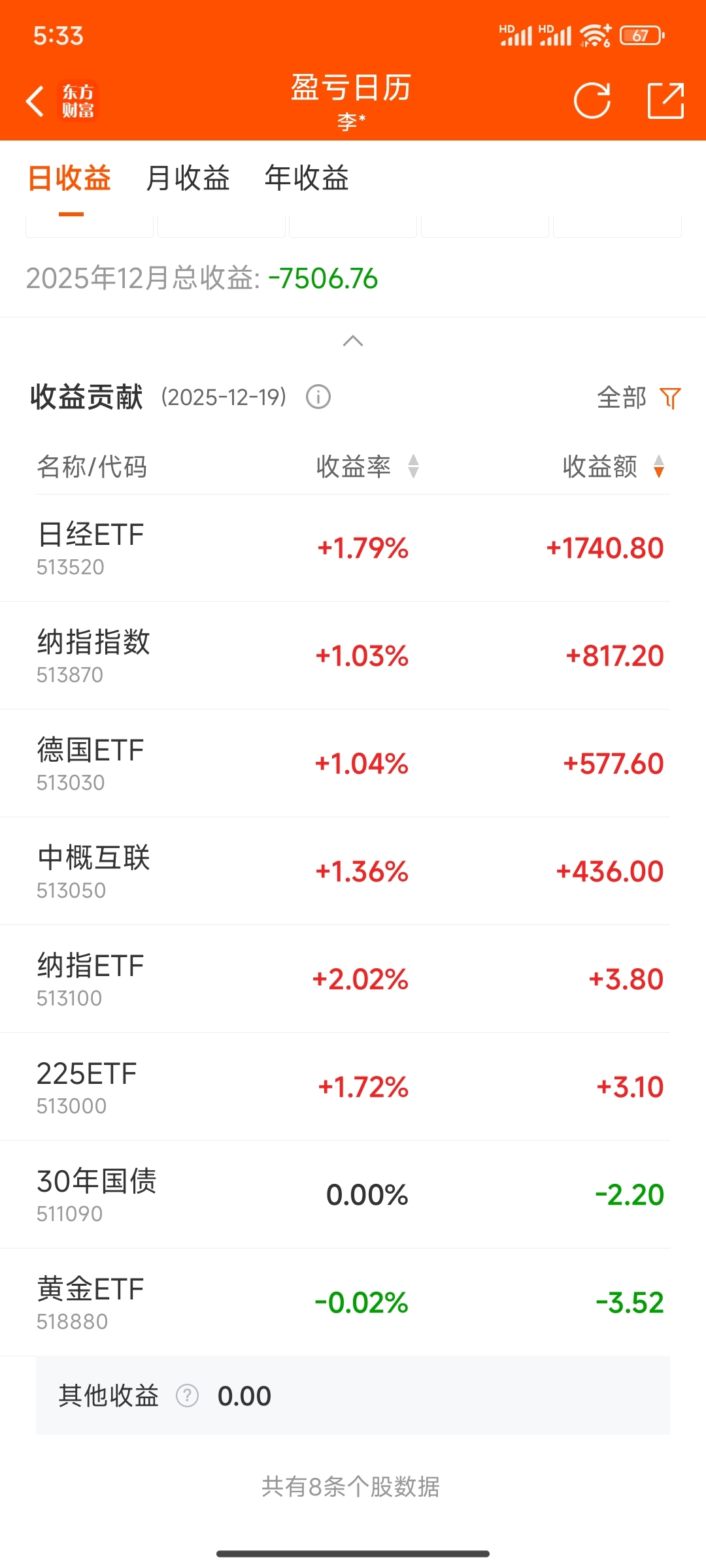Open the 纳指指数 513870 row
This screenshot has height=1568, width=706.
pos(353,655)
